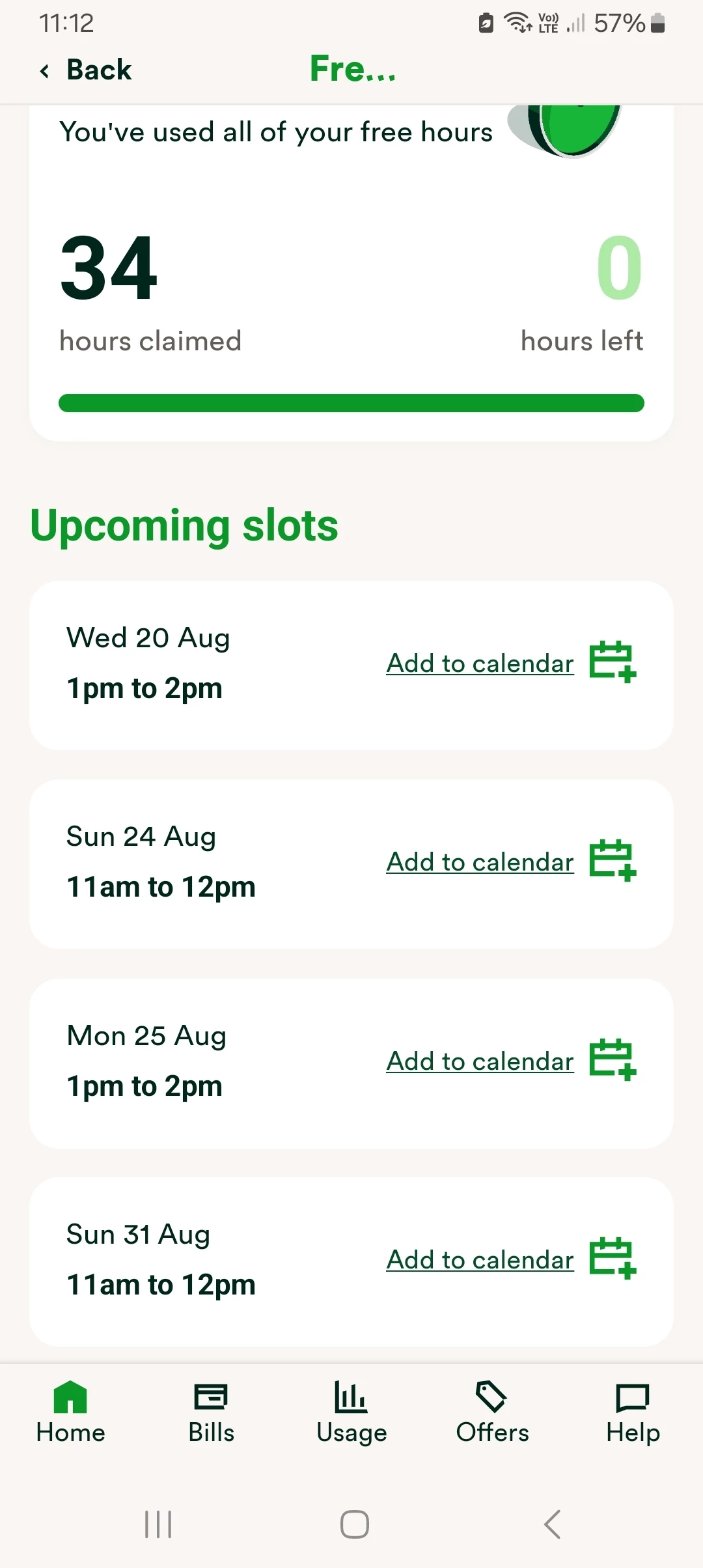Add Sun 24 Aug slot to calendar

(x=480, y=862)
